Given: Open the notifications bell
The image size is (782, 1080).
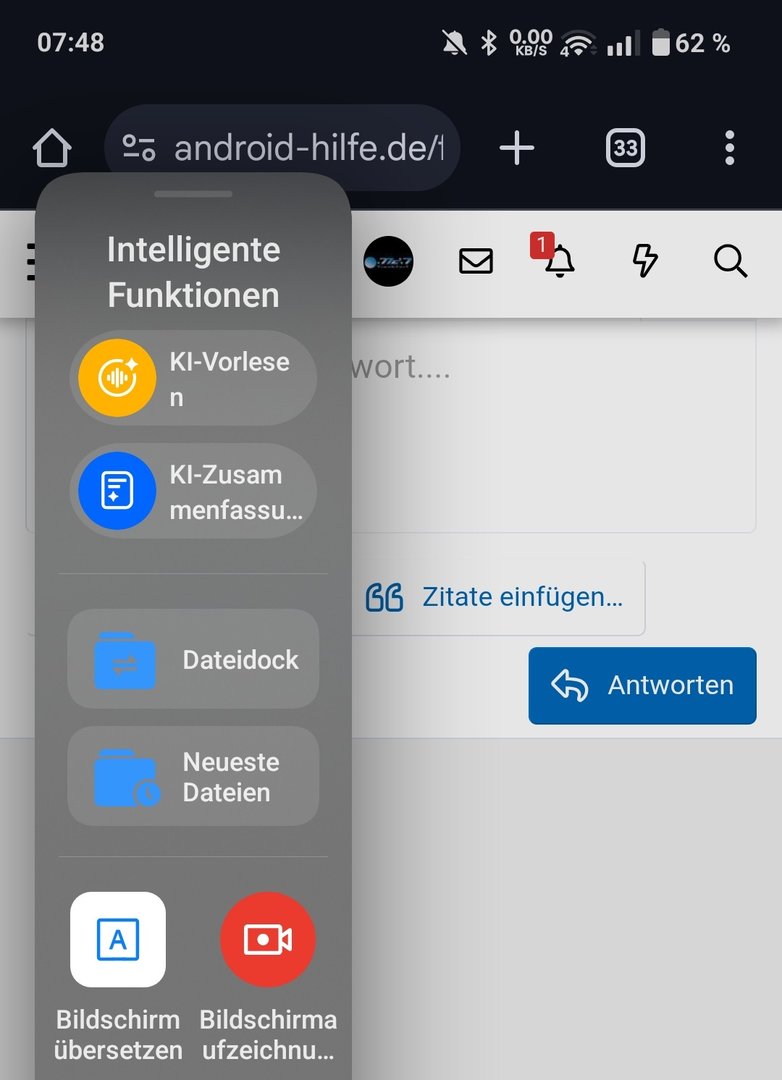Looking at the screenshot, I should pyautogui.click(x=559, y=262).
